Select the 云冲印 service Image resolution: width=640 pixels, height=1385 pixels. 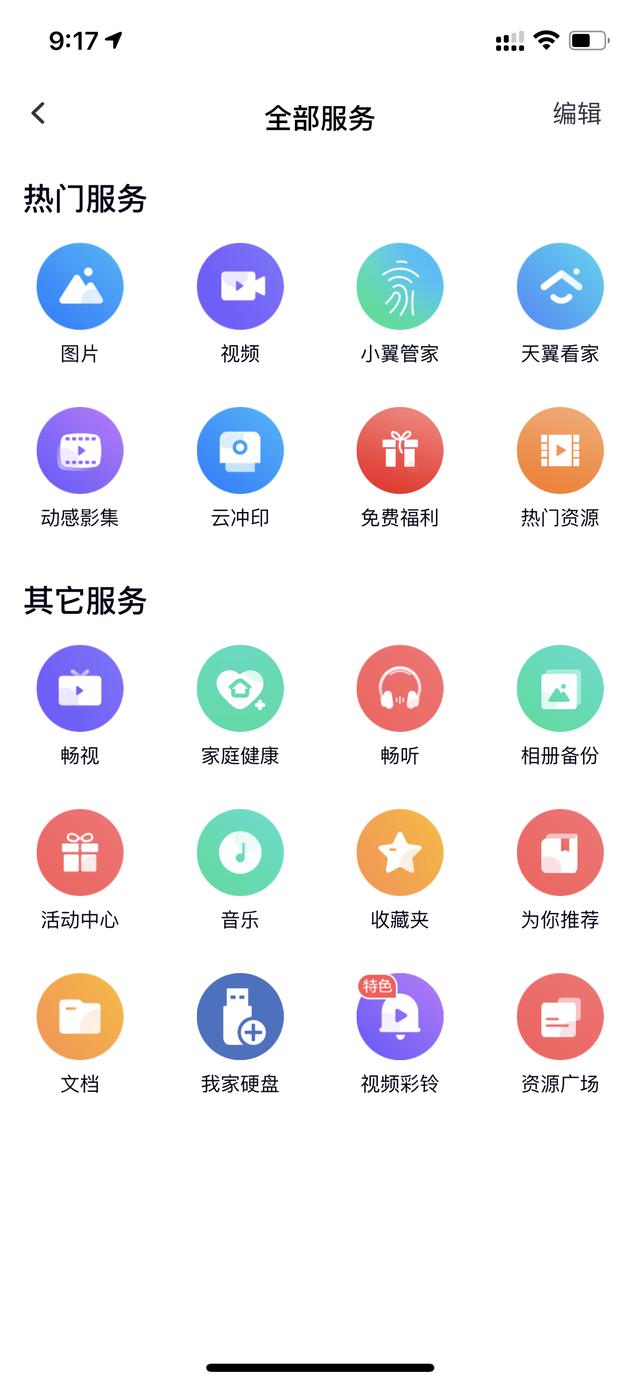(x=240, y=451)
